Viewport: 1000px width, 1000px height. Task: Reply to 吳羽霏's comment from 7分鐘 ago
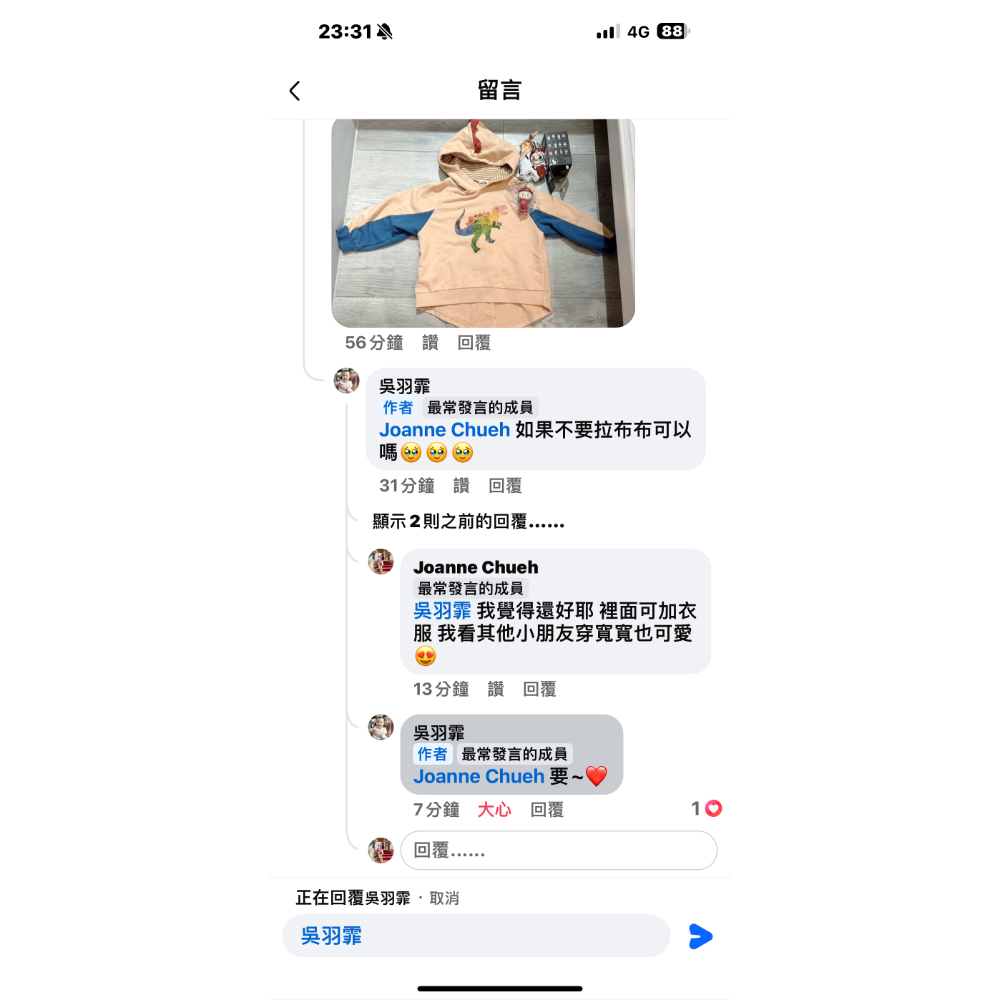point(547,810)
